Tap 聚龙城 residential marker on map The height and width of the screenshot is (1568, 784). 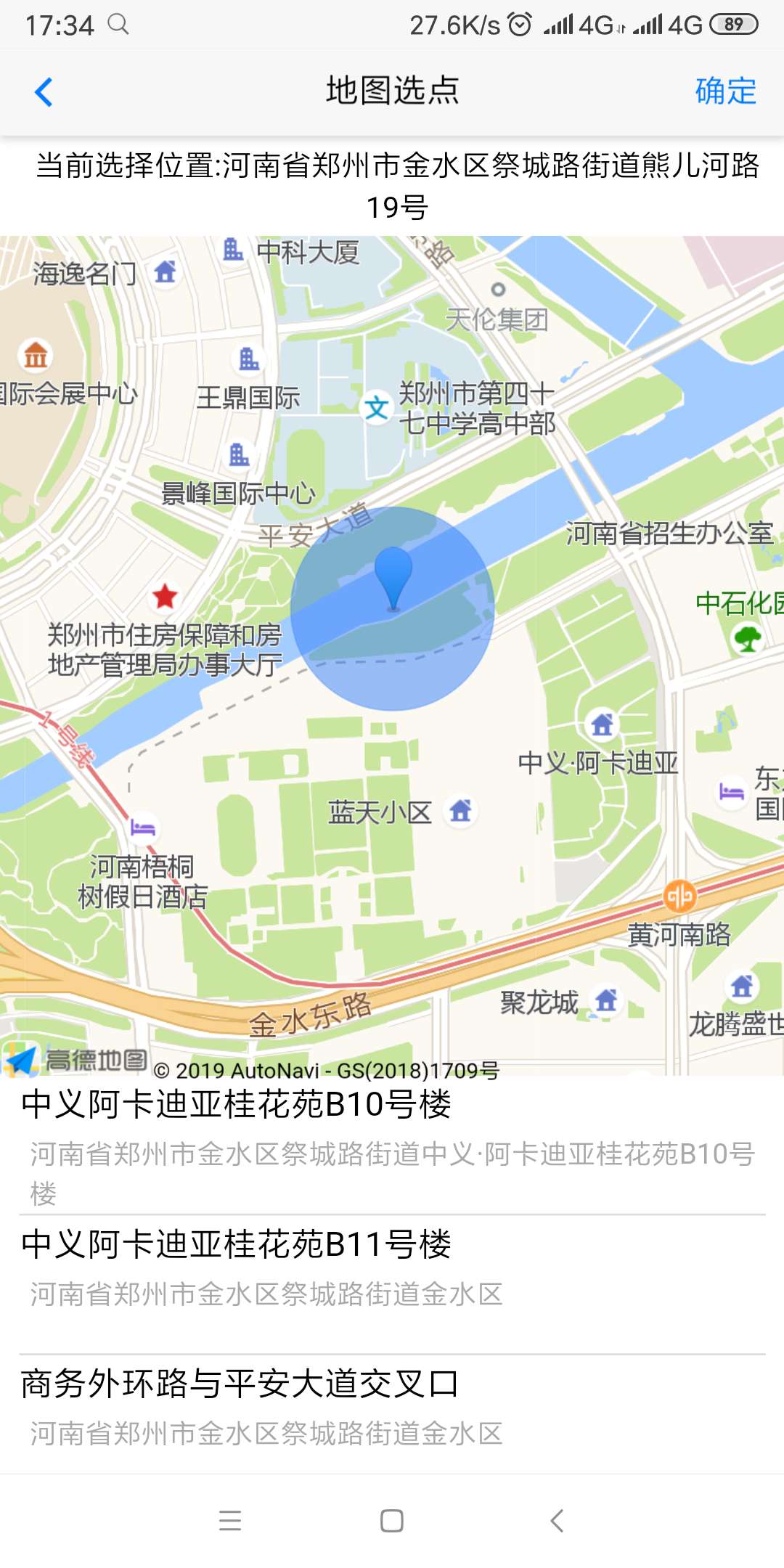tap(606, 1001)
